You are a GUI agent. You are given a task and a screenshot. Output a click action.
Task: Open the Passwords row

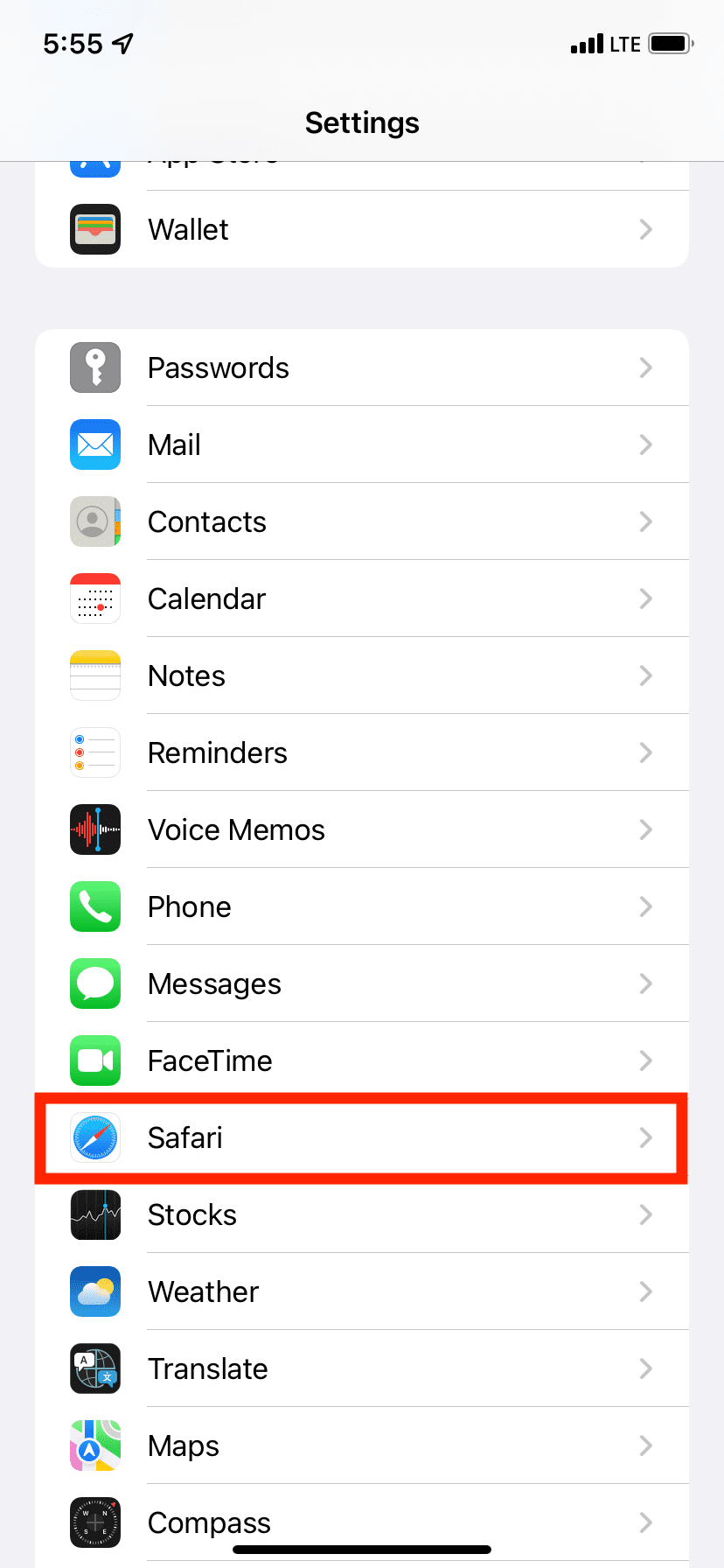click(x=362, y=367)
